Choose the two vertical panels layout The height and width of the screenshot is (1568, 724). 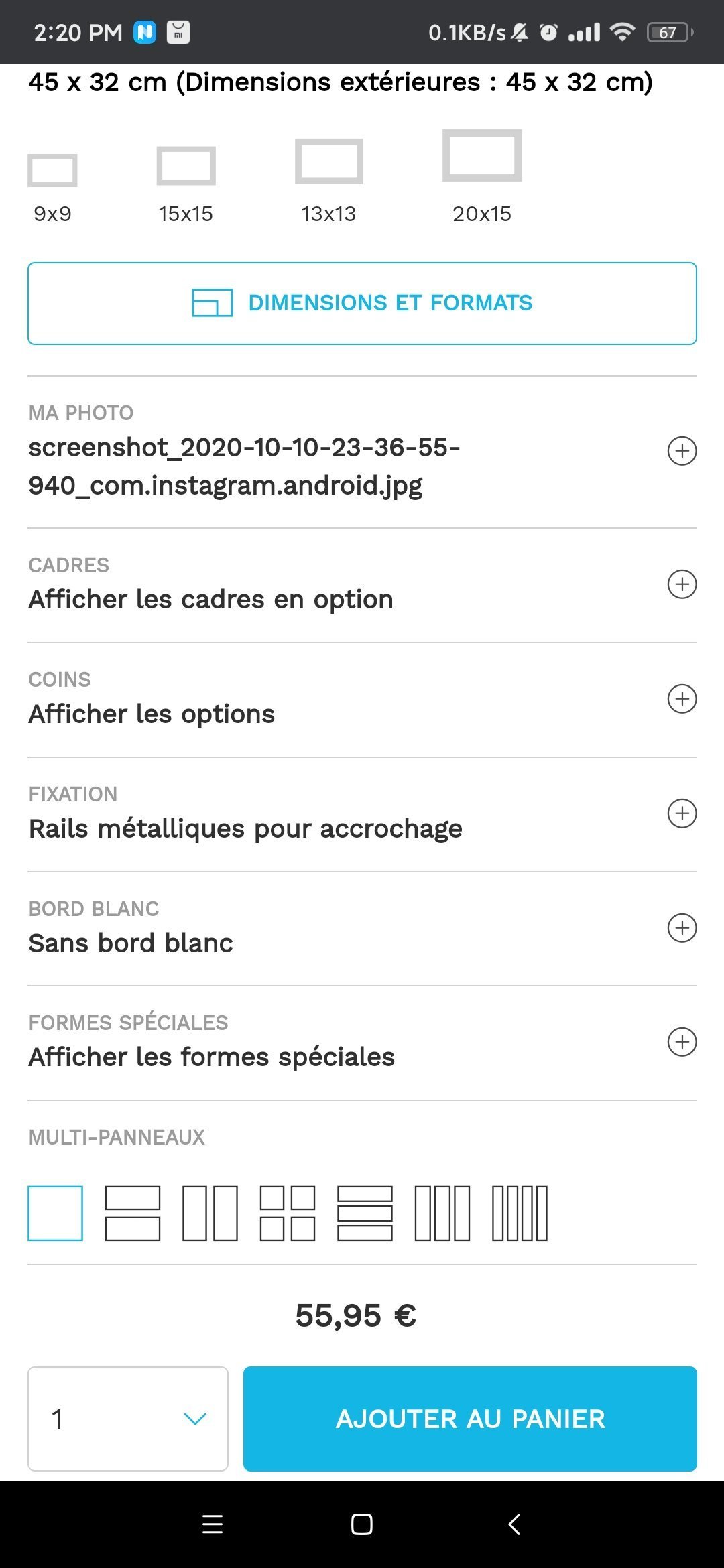tap(210, 1214)
